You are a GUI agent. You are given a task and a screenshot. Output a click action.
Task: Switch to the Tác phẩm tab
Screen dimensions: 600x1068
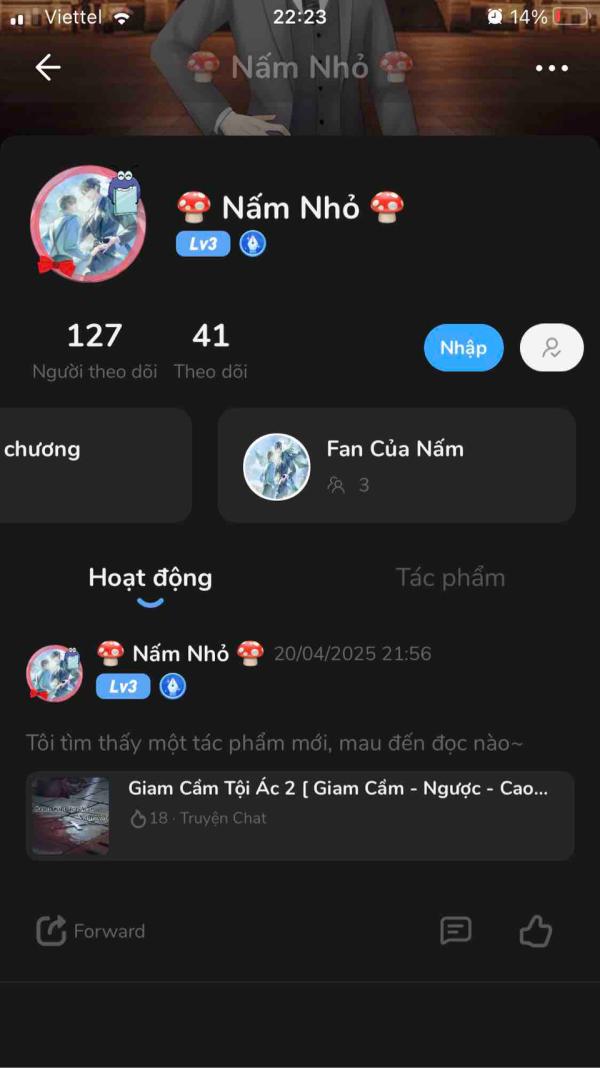[450, 577]
